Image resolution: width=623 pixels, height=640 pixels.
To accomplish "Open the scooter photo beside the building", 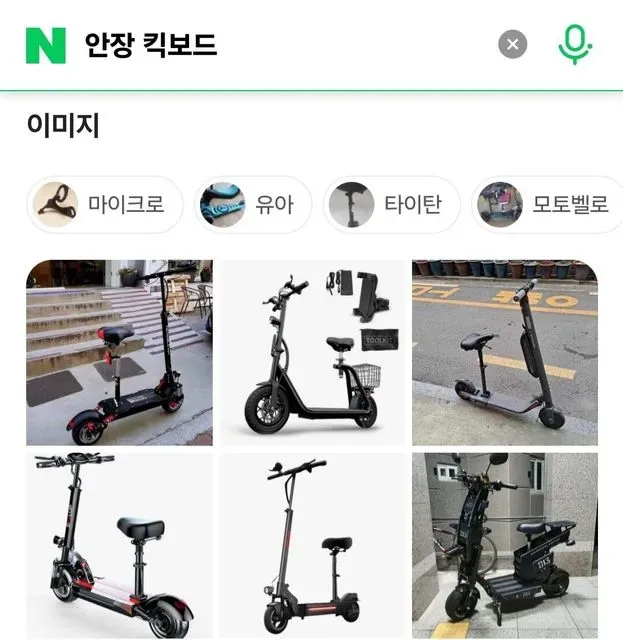I will [x=505, y=545].
